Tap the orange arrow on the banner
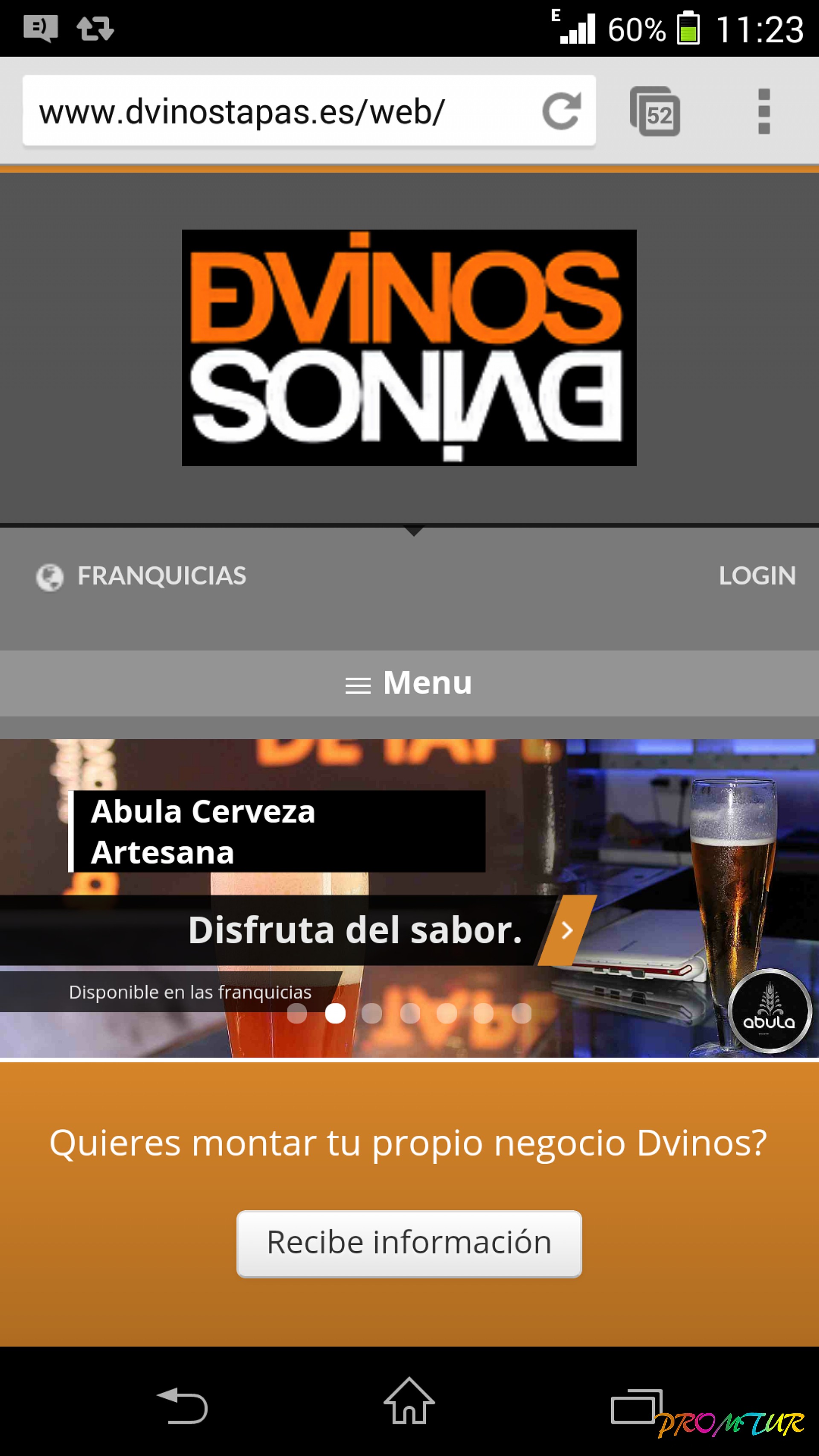Image resolution: width=819 pixels, height=1456 pixels. [x=567, y=930]
